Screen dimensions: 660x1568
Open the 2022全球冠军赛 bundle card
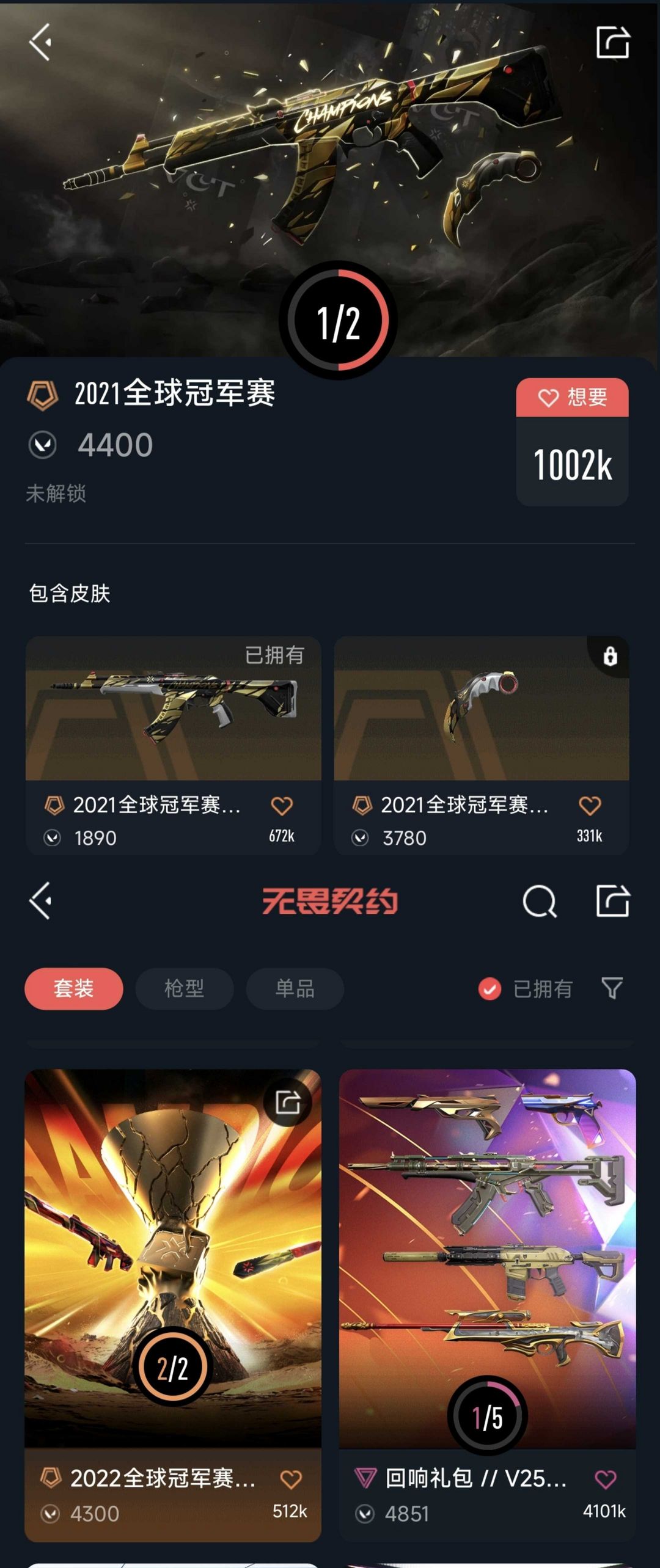point(173,1258)
